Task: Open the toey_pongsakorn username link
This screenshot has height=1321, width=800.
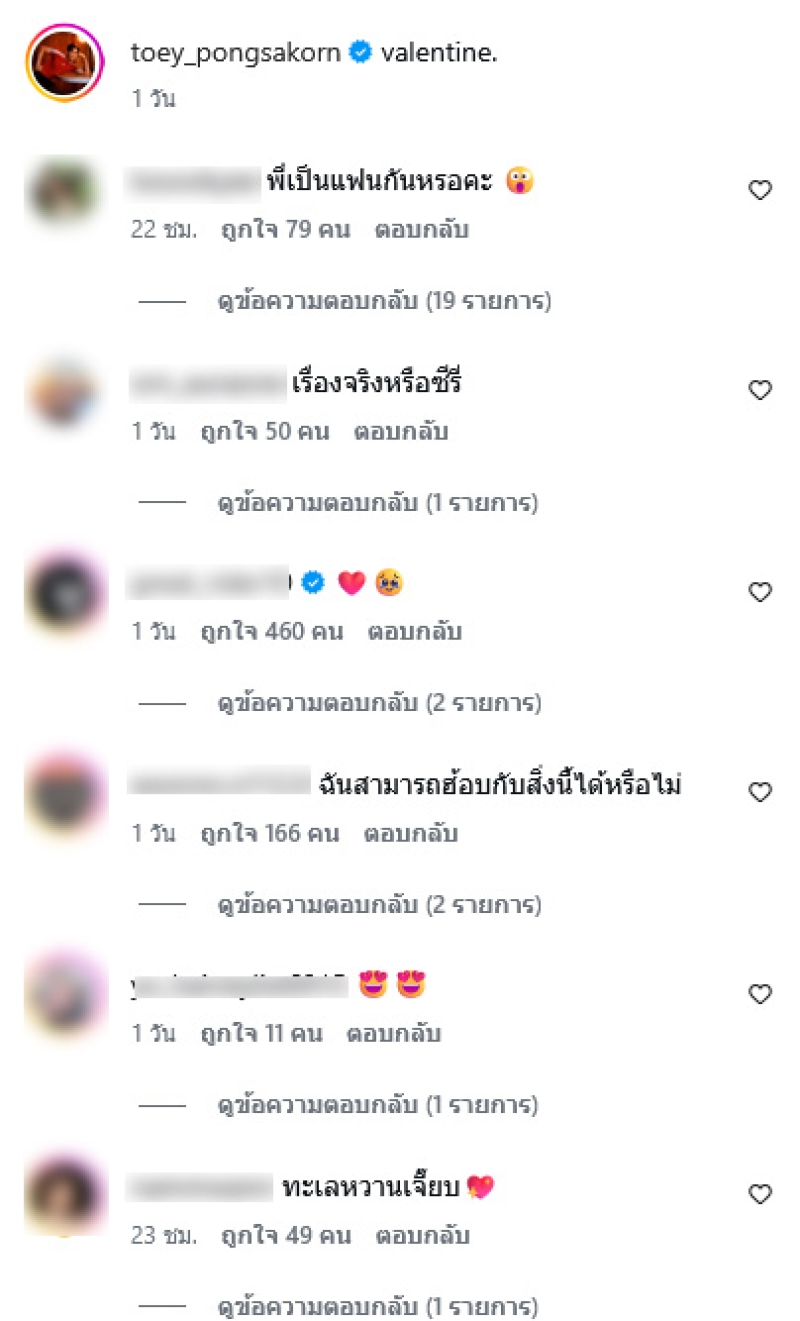Action: [237, 54]
